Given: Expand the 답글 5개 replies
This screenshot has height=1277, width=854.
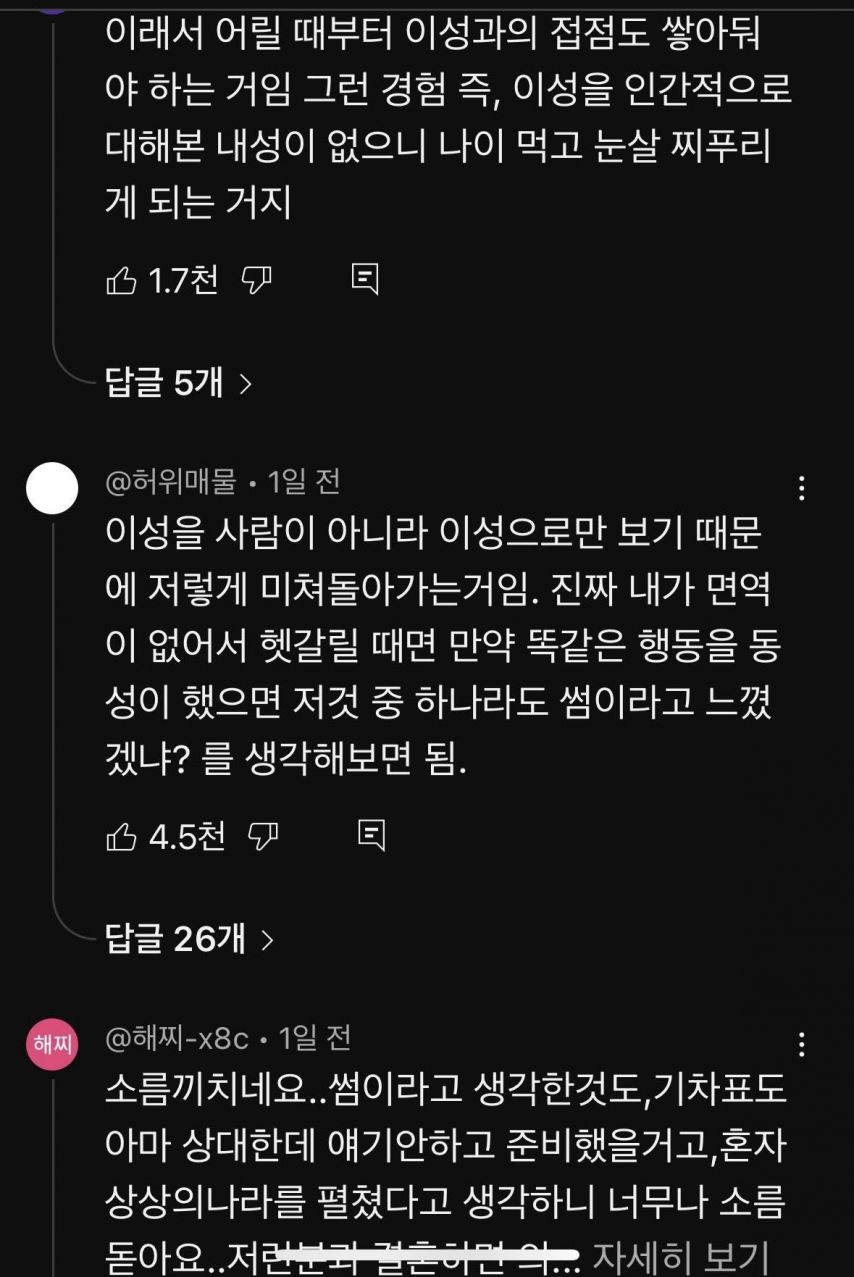Looking at the screenshot, I should [178, 383].
